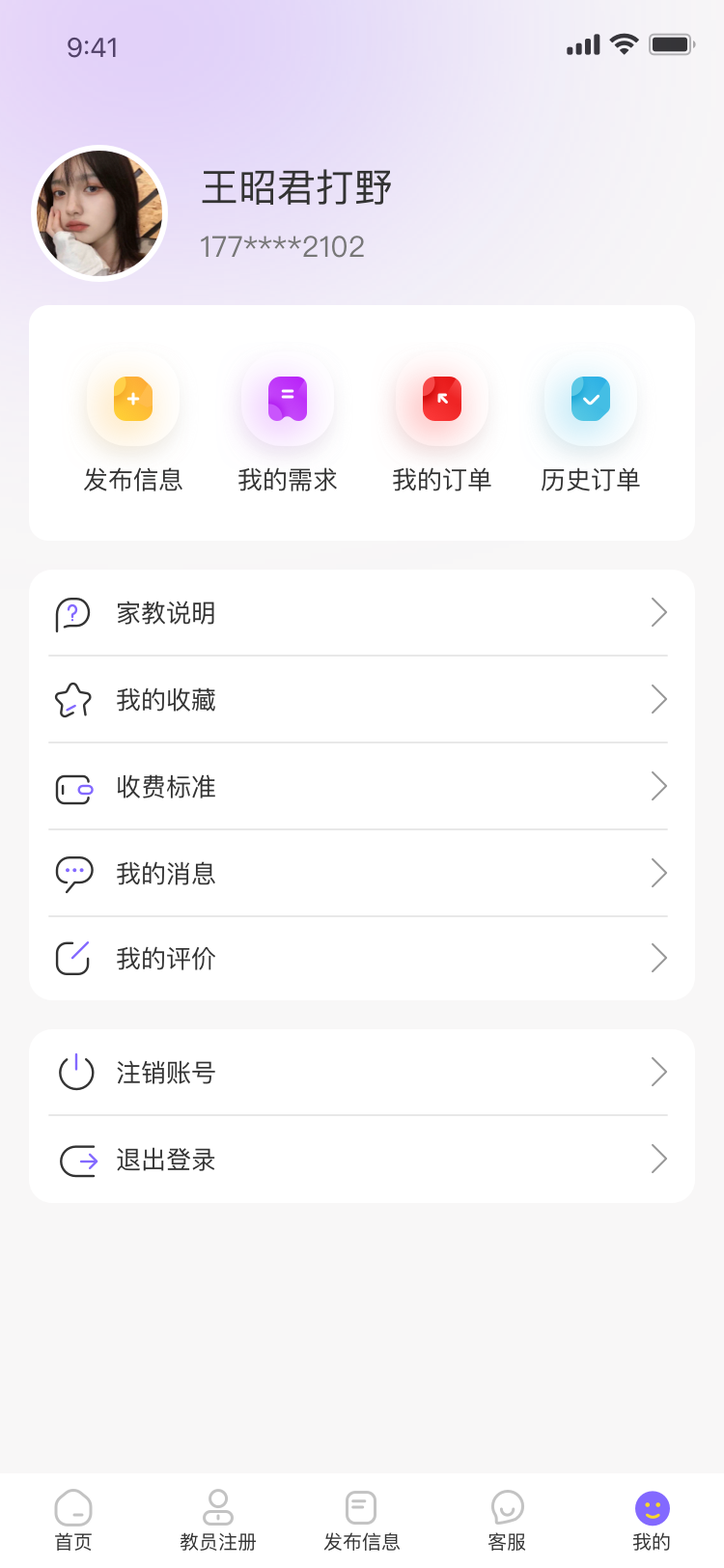The image size is (724, 1568).
Task: Open 我的消息
Action: pyautogui.click(x=359, y=874)
